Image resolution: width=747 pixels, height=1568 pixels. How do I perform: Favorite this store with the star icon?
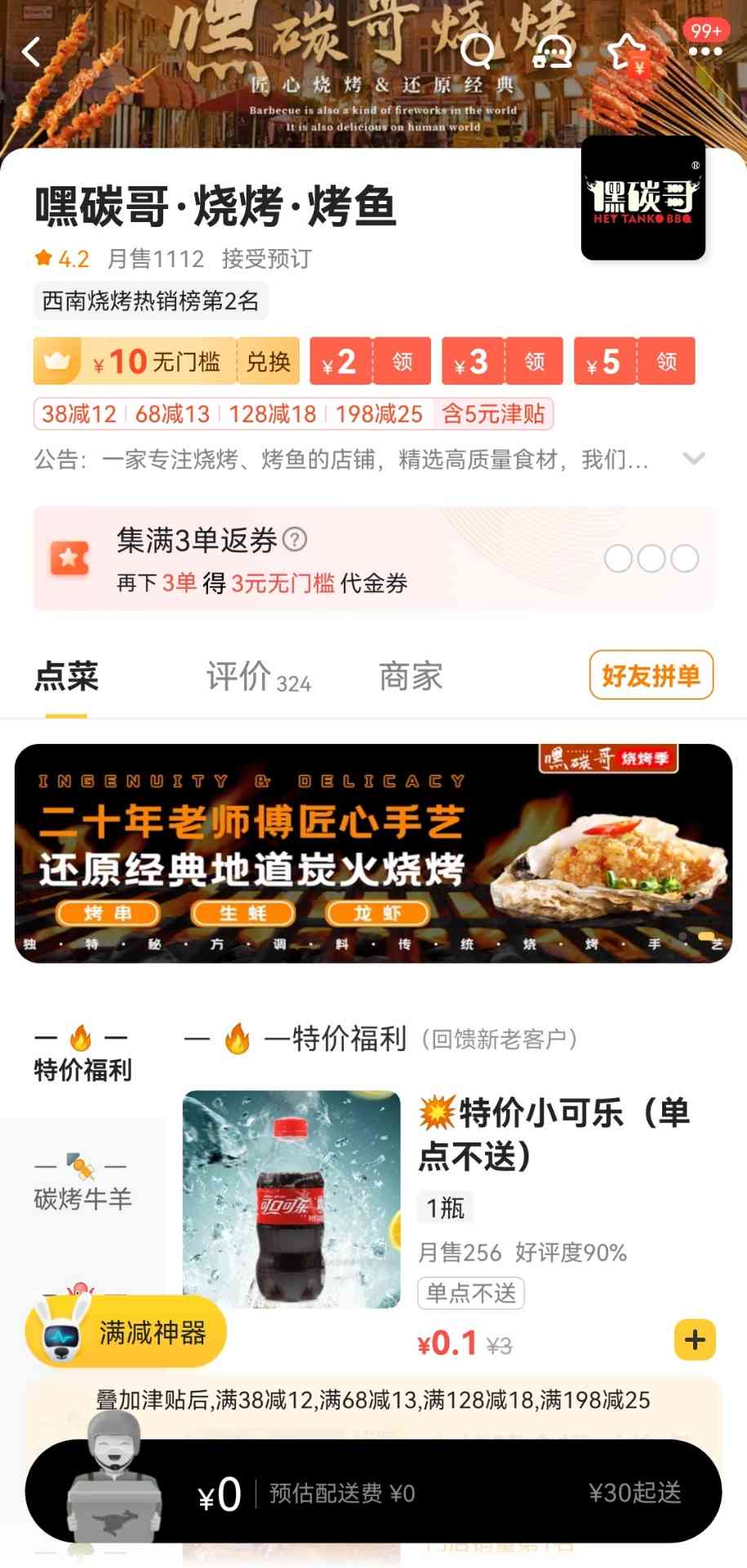(628, 52)
